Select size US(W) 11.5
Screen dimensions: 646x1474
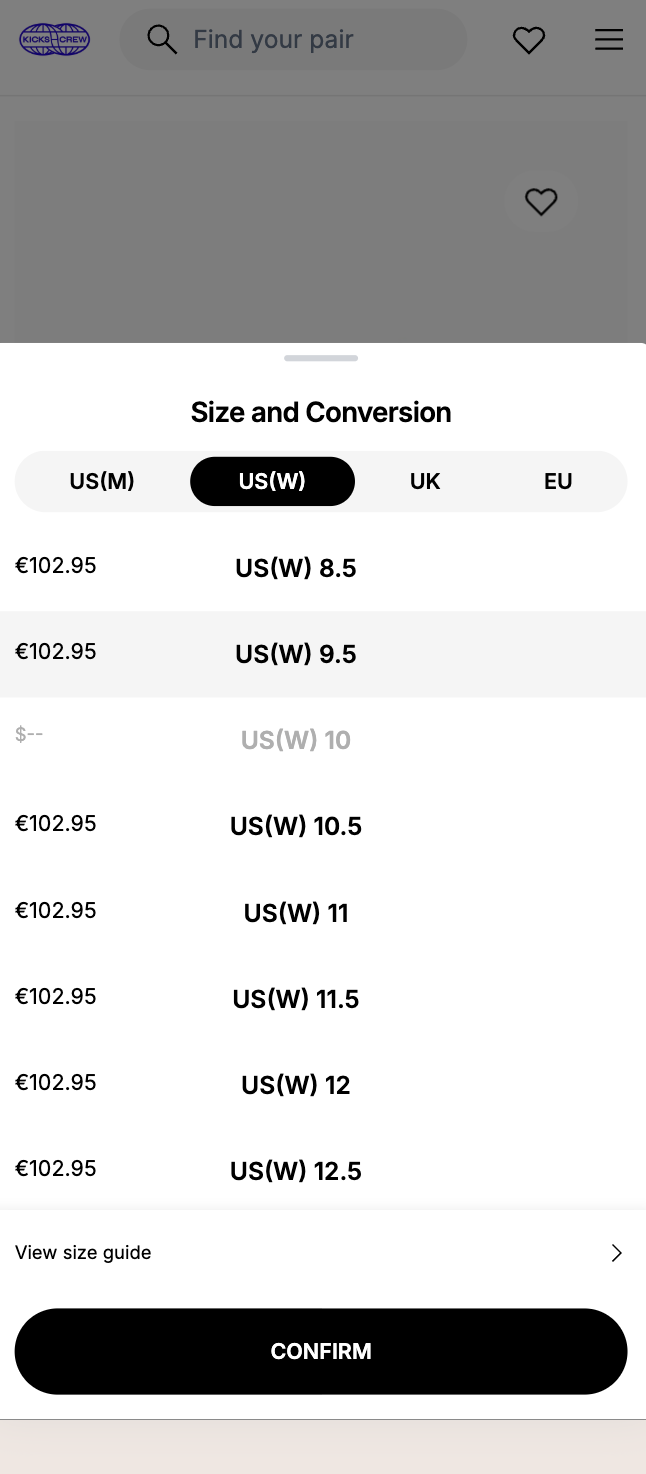coord(296,998)
